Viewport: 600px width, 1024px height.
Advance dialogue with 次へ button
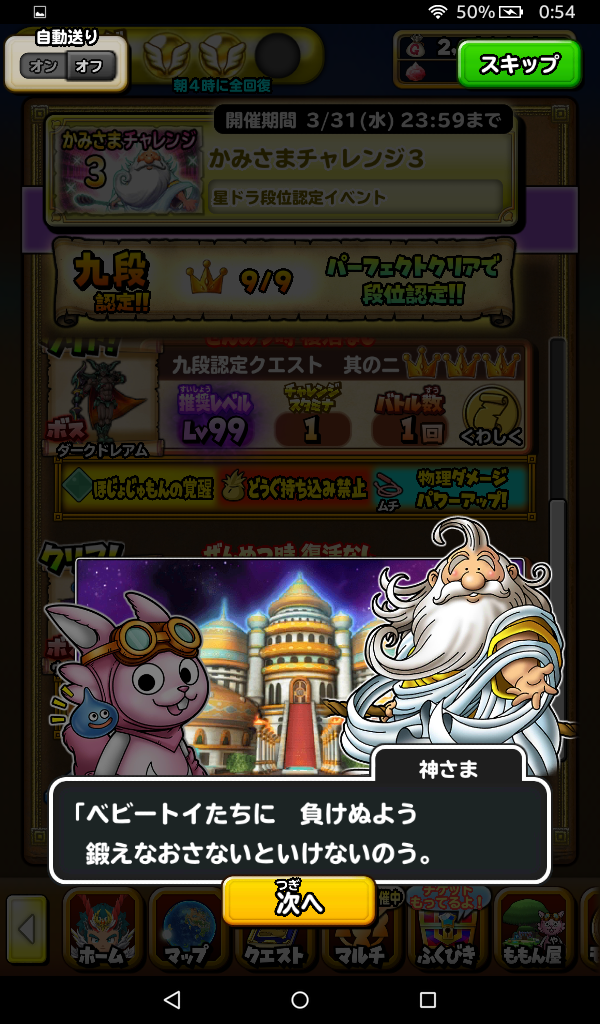click(x=299, y=901)
